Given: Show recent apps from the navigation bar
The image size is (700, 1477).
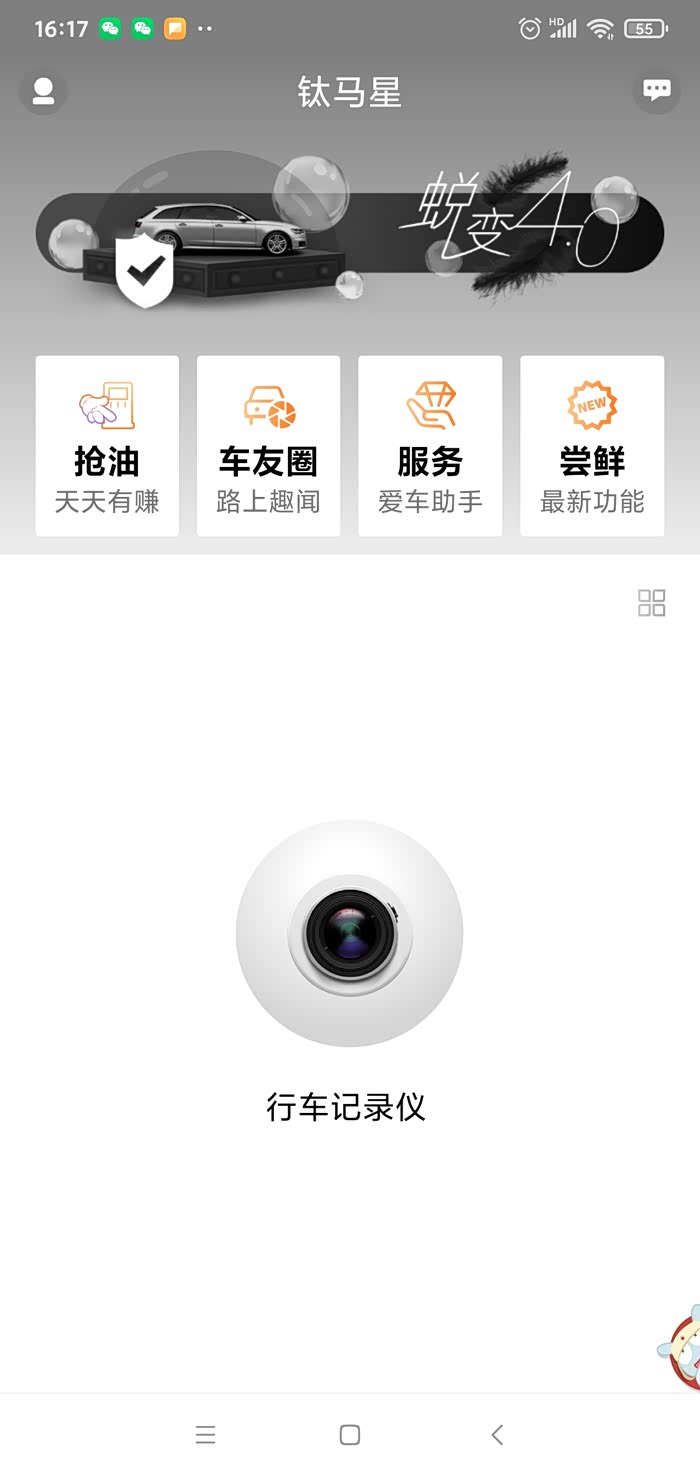Looking at the screenshot, I should click(205, 1435).
